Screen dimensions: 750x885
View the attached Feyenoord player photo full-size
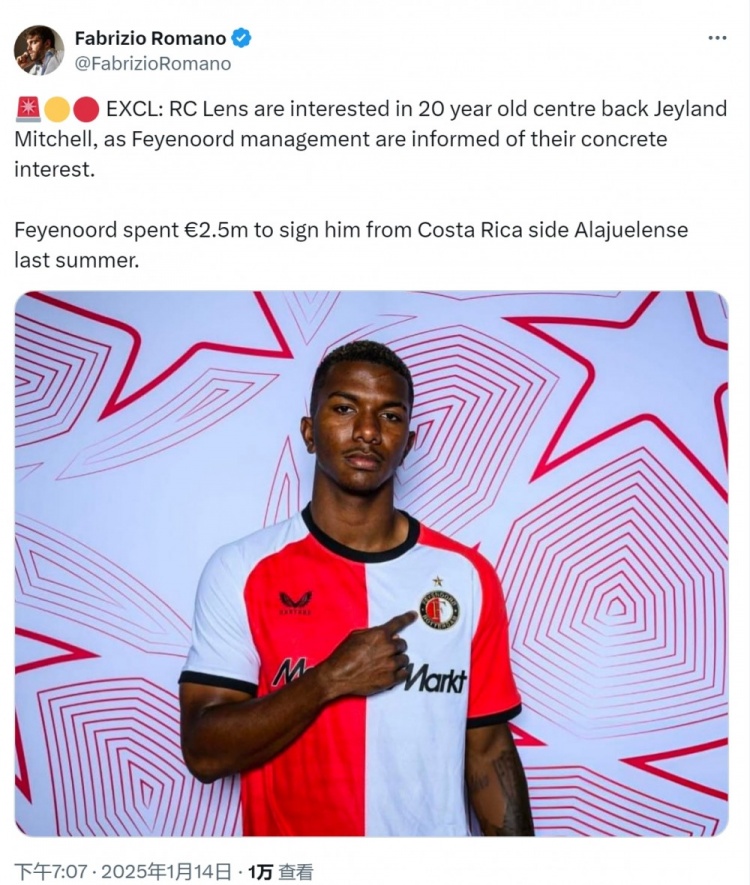371,563
